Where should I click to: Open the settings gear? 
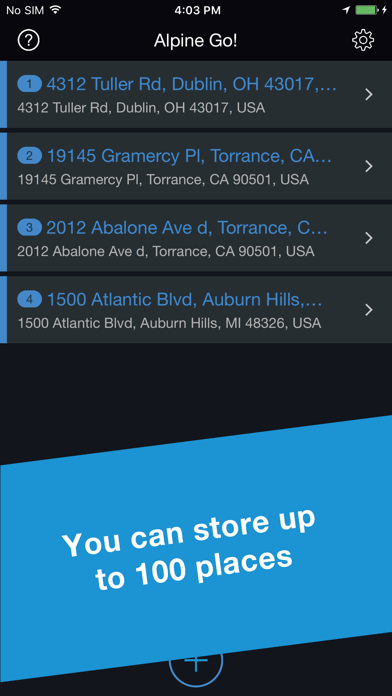point(363,40)
